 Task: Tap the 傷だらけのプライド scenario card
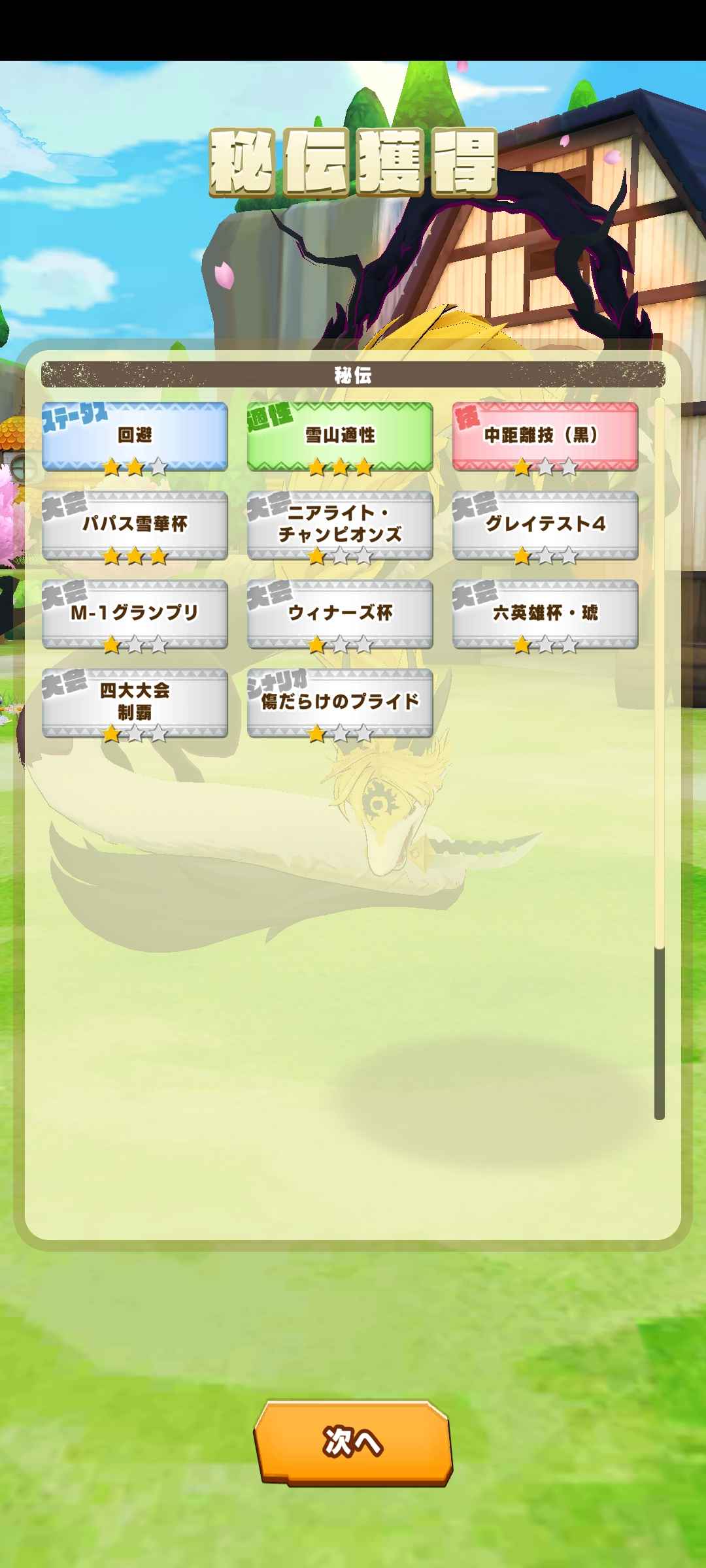point(340,702)
